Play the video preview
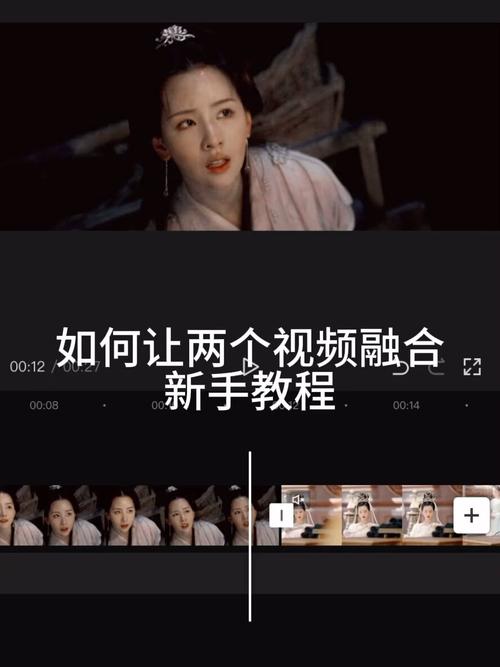 (x=250, y=367)
